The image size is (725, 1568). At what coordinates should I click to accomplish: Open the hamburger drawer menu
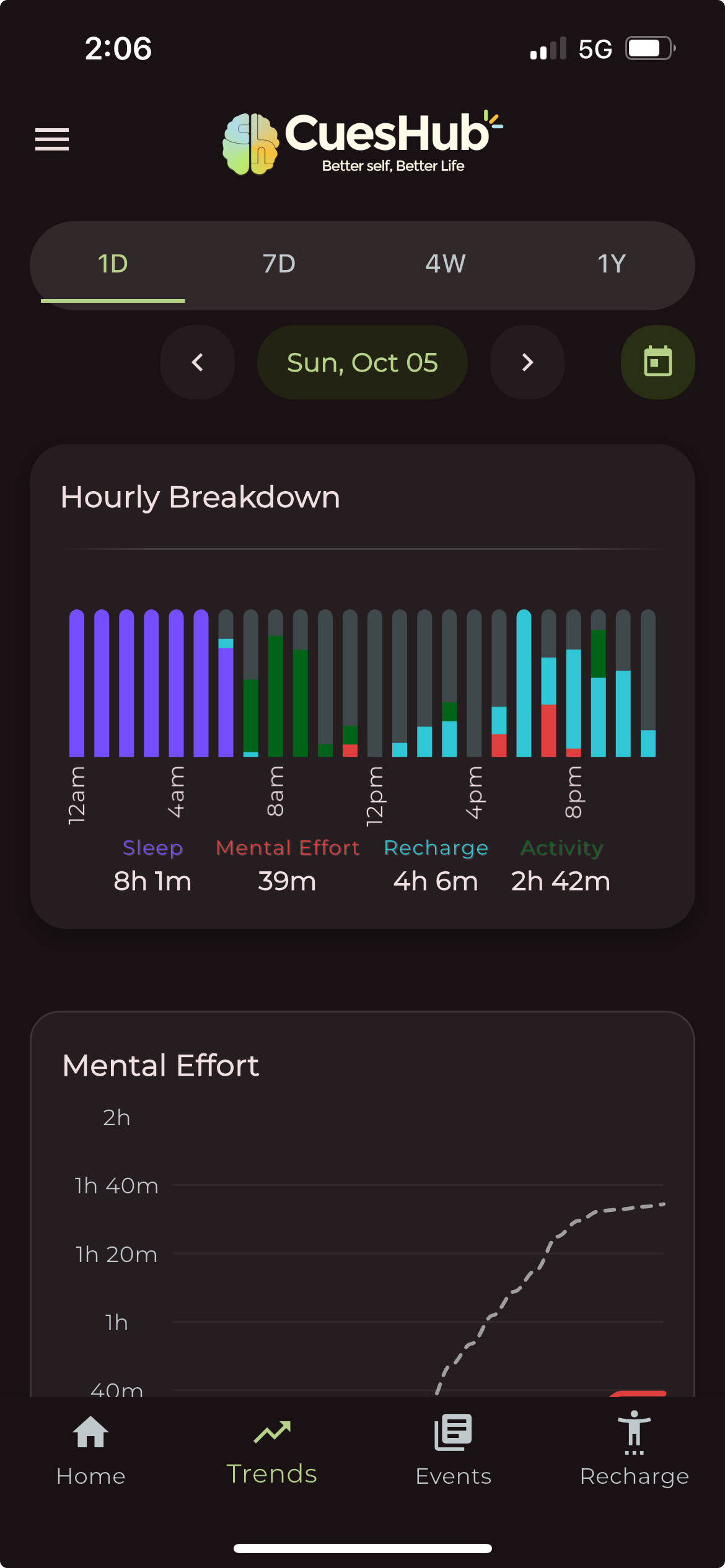pos(52,139)
